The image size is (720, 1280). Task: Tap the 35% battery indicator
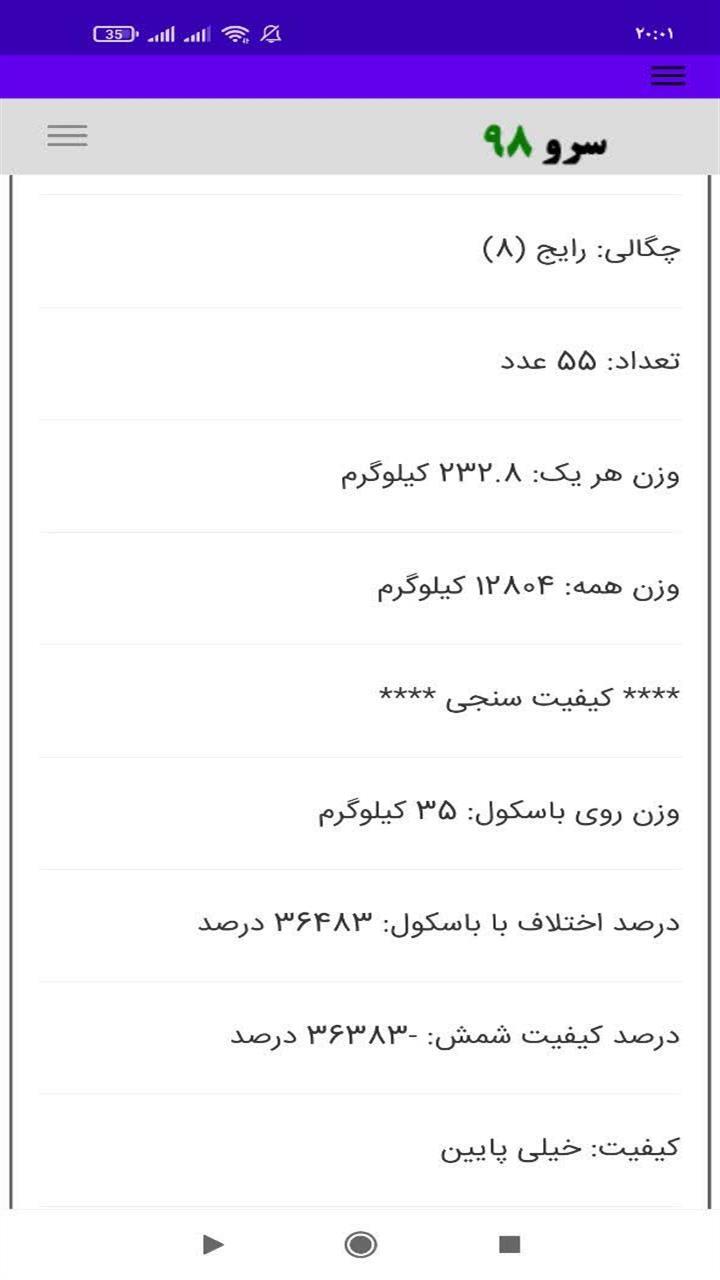pyautogui.click(x=118, y=32)
